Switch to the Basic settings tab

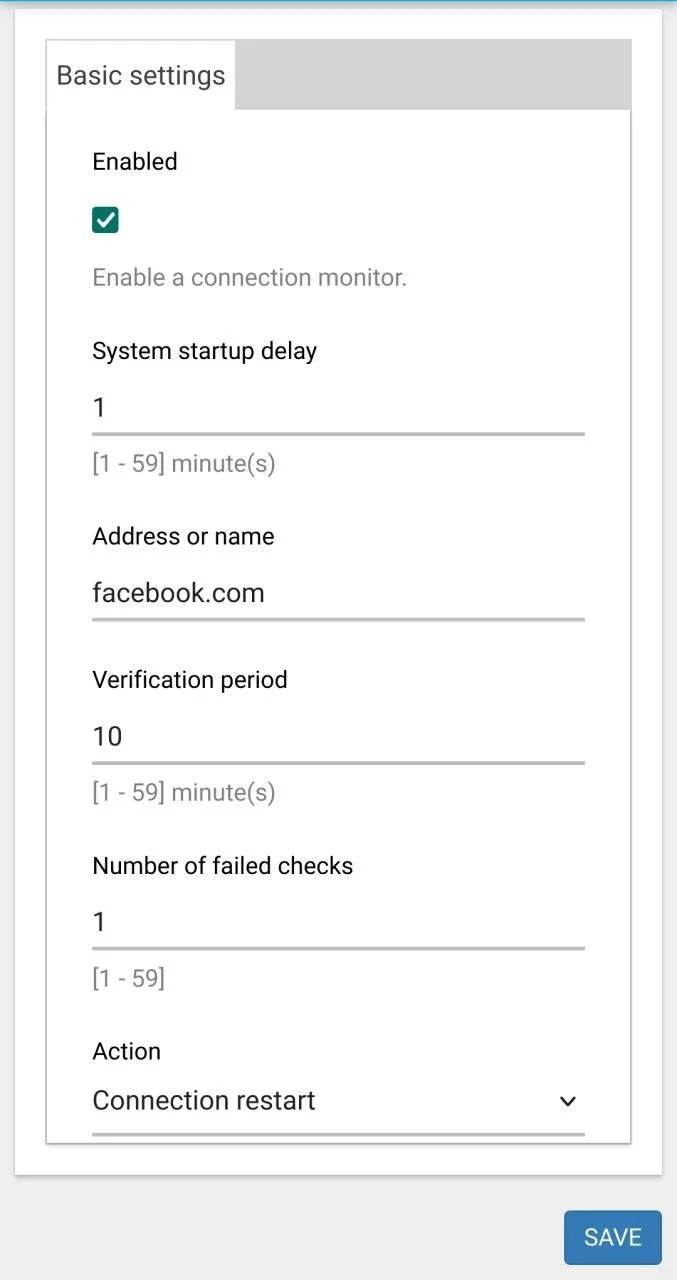[141, 75]
